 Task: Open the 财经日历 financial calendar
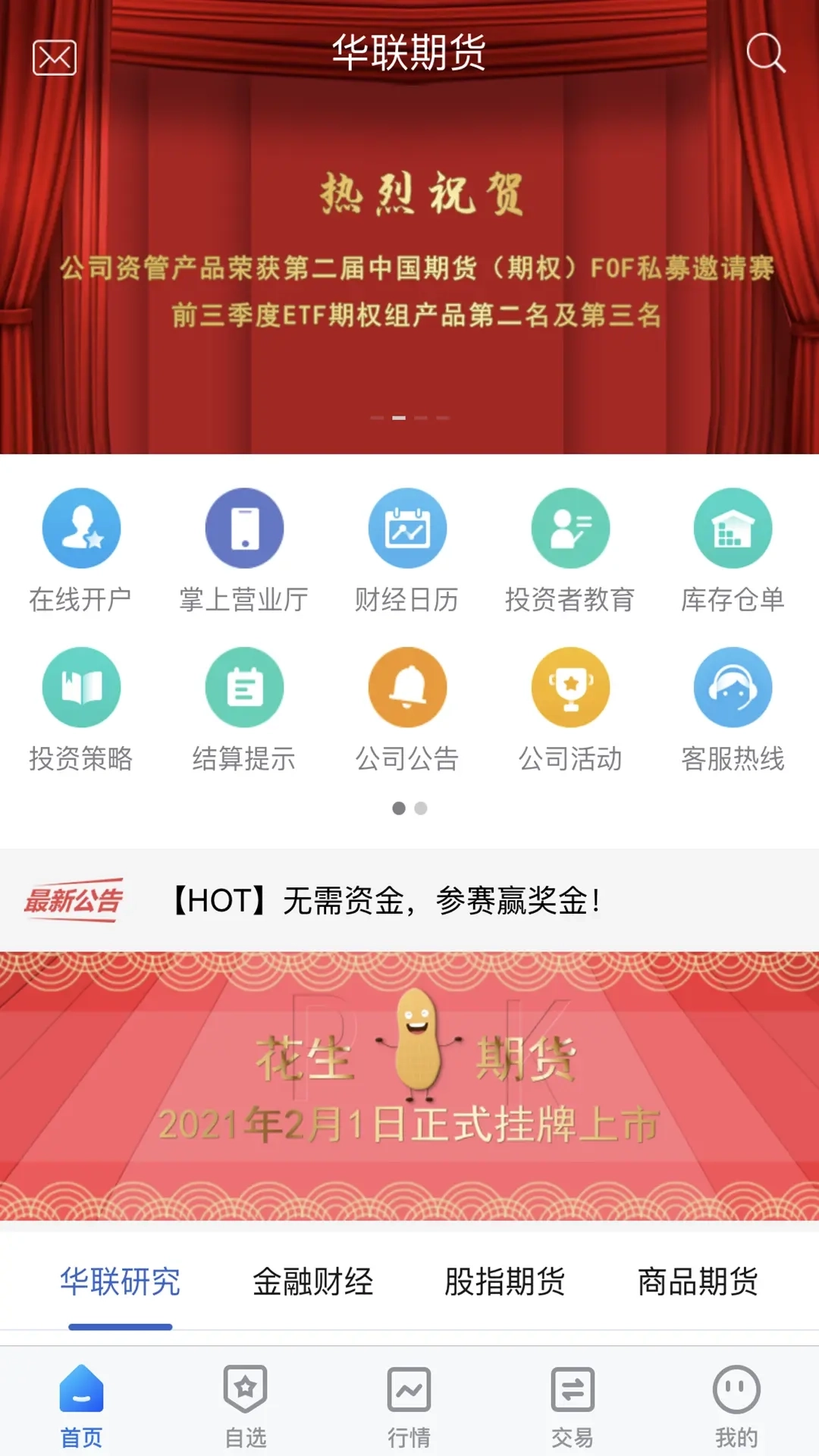click(407, 529)
